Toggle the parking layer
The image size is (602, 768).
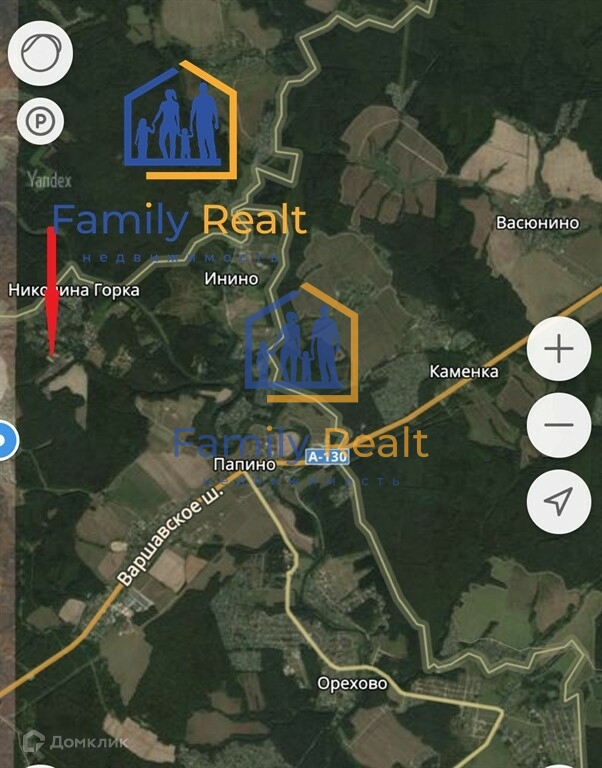tap(40, 123)
